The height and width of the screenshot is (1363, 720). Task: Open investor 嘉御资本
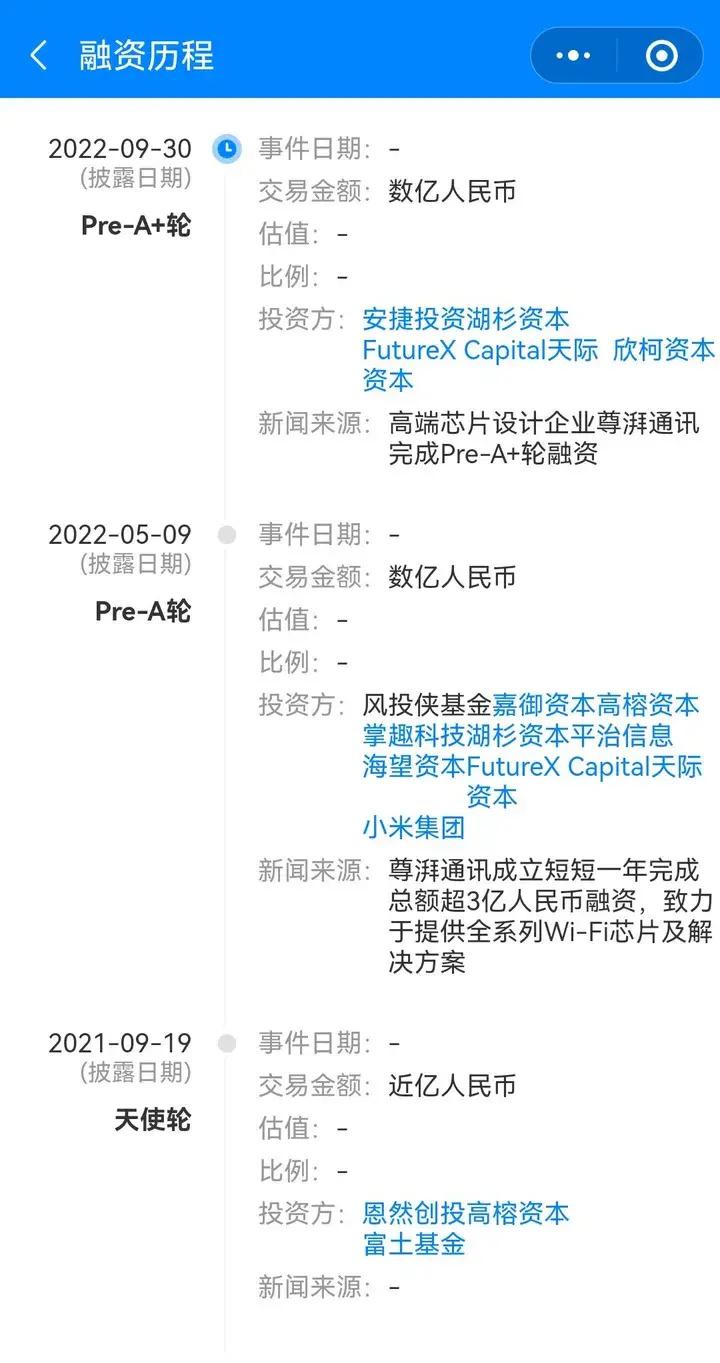tap(544, 705)
